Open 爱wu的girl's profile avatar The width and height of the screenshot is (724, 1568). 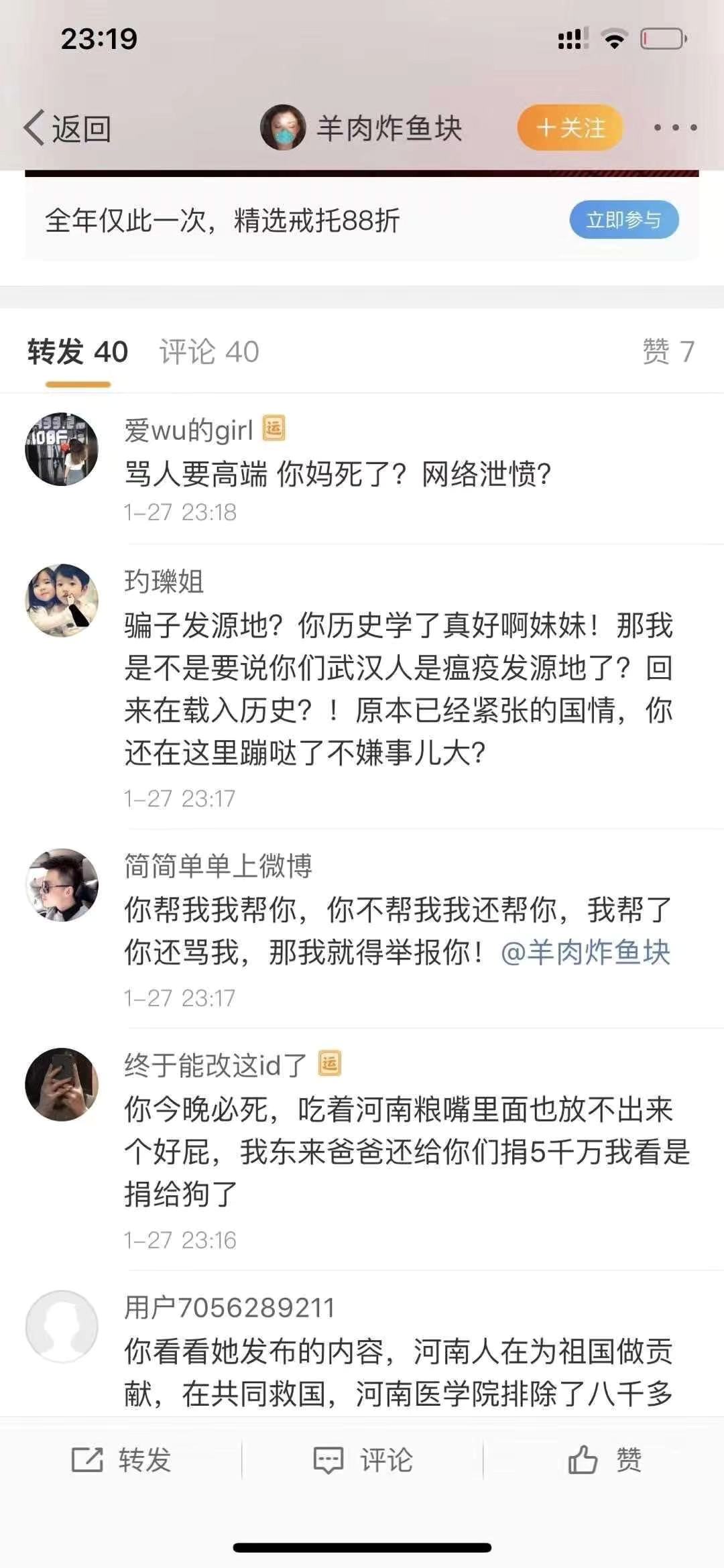point(62,449)
